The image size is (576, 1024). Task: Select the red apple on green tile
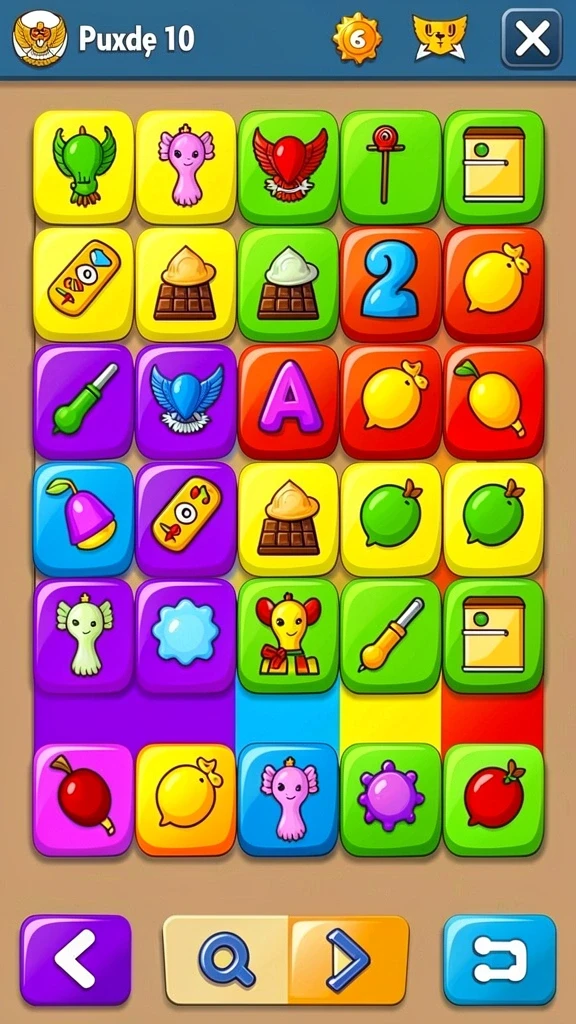pyautogui.click(x=493, y=799)
